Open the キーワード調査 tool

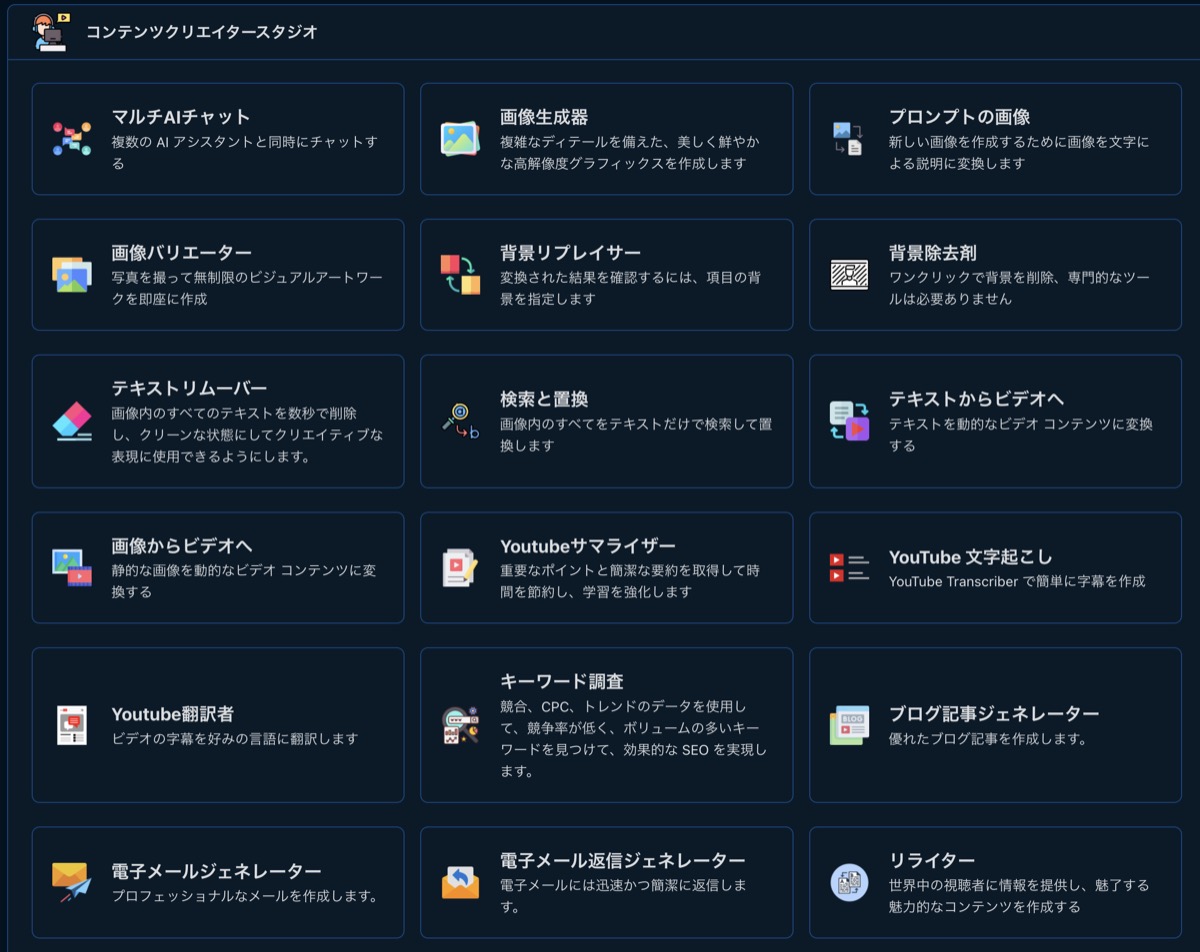[606, 725]
